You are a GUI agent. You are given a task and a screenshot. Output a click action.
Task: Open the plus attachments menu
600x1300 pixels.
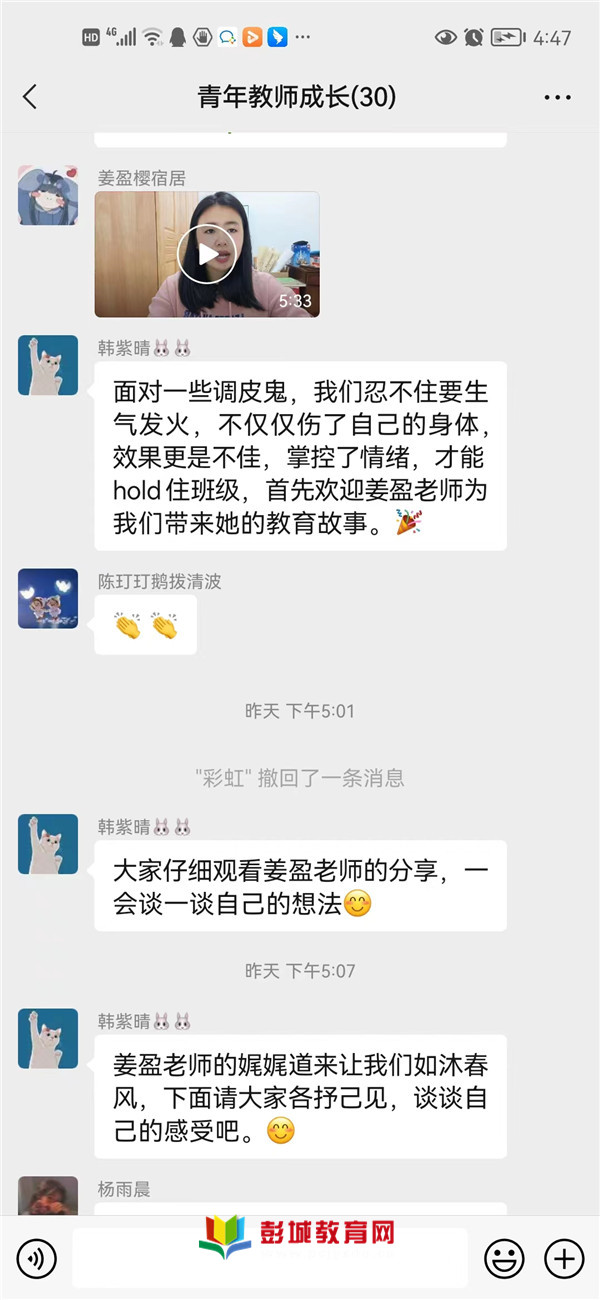click(x=564, y=1257)
